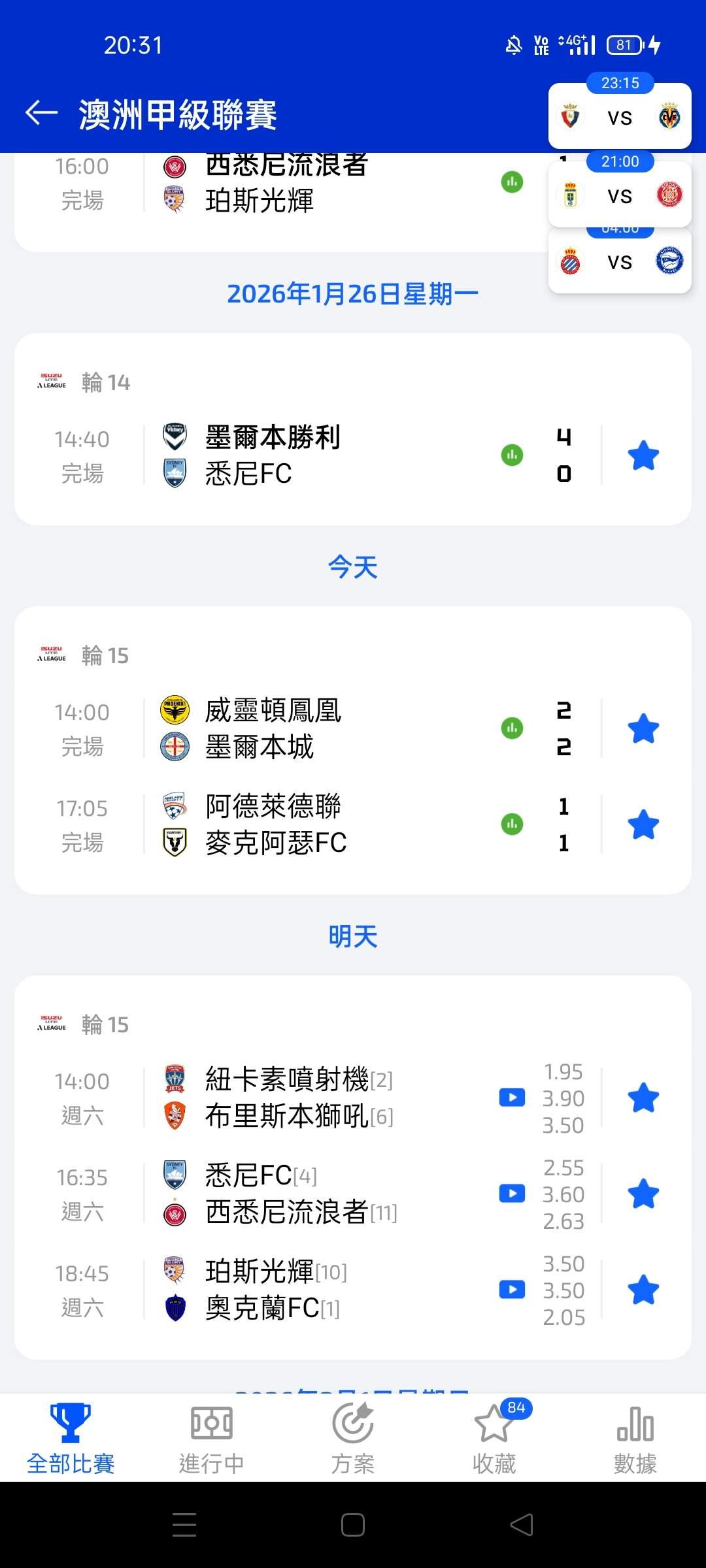
Task: Go back from 澳洲甲級聯賽 page
Action: pos(42,113)
